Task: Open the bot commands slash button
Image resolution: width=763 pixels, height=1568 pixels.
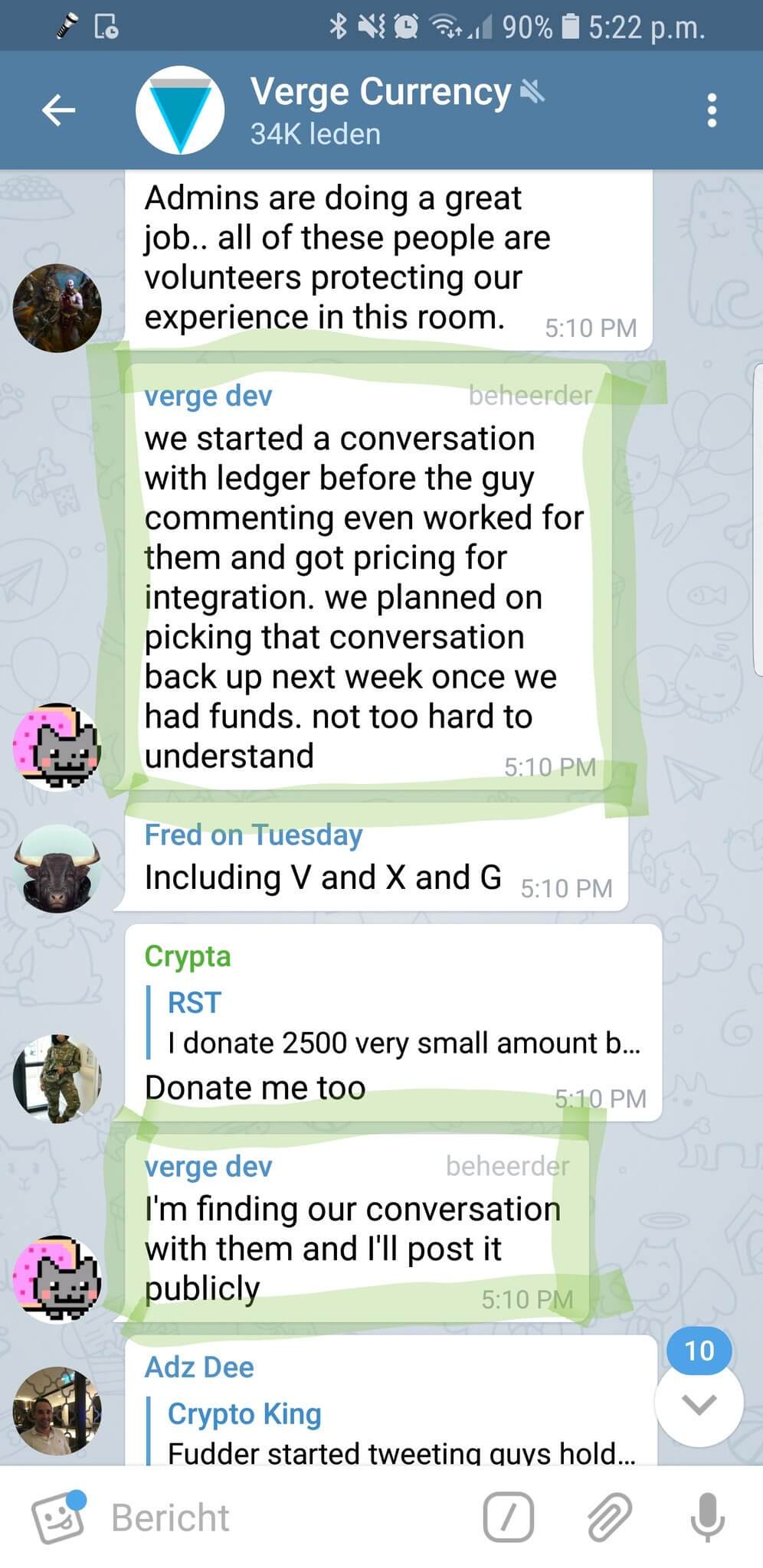Action: (x=508, y=1516)
